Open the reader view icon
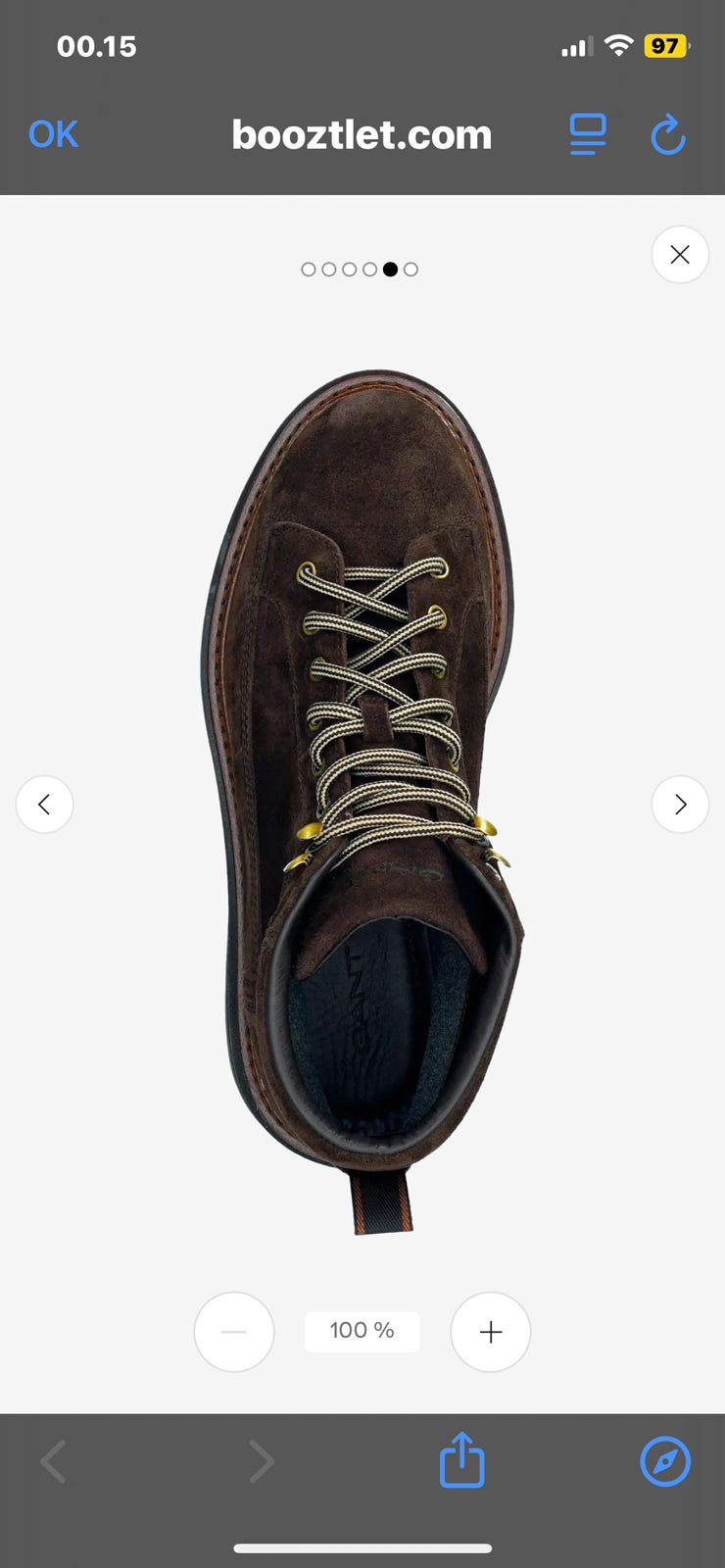Image resolution: width=725 pixels, height=1568 pixels. (588, 134)
